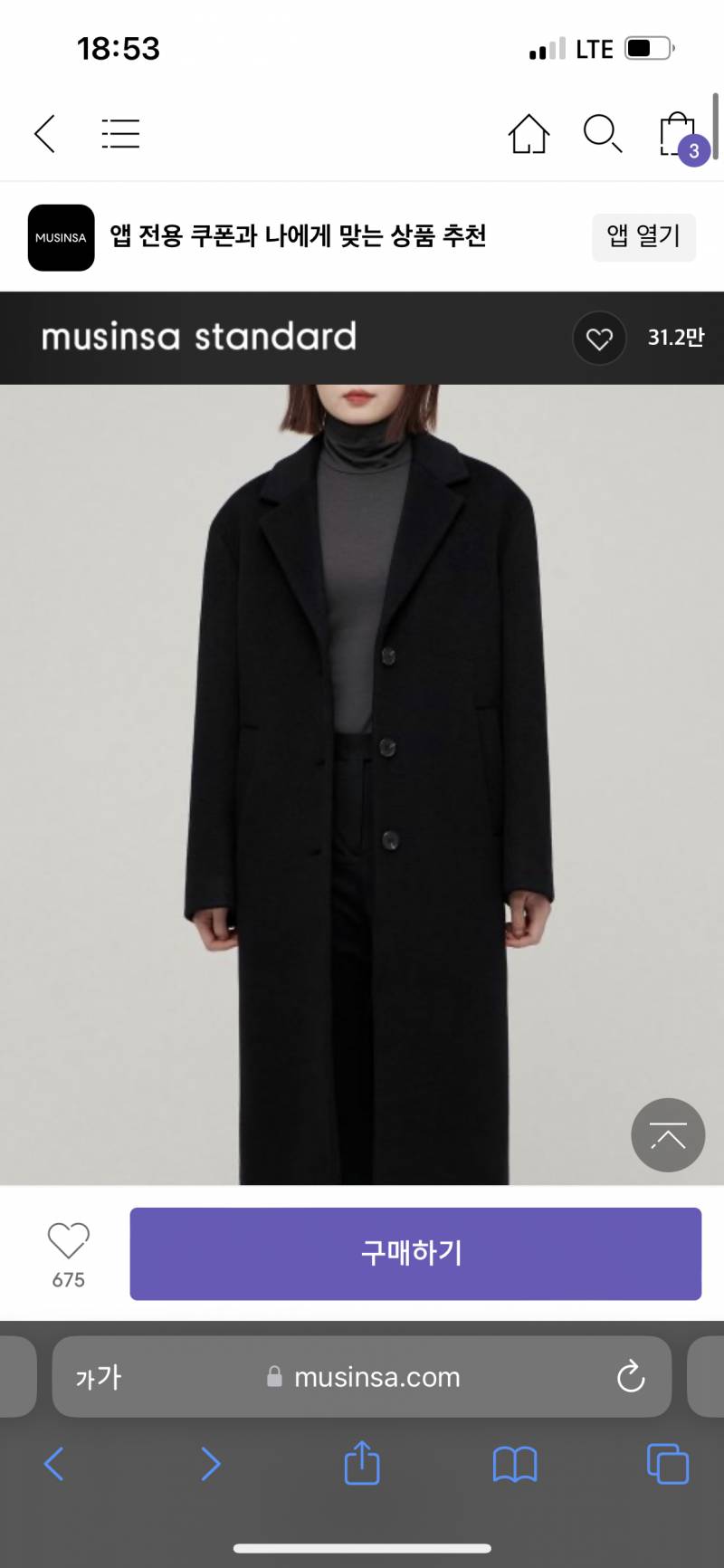Open the category list menu
The image size is (724, 1568).
pyautogui.click(x=120, y=134)
